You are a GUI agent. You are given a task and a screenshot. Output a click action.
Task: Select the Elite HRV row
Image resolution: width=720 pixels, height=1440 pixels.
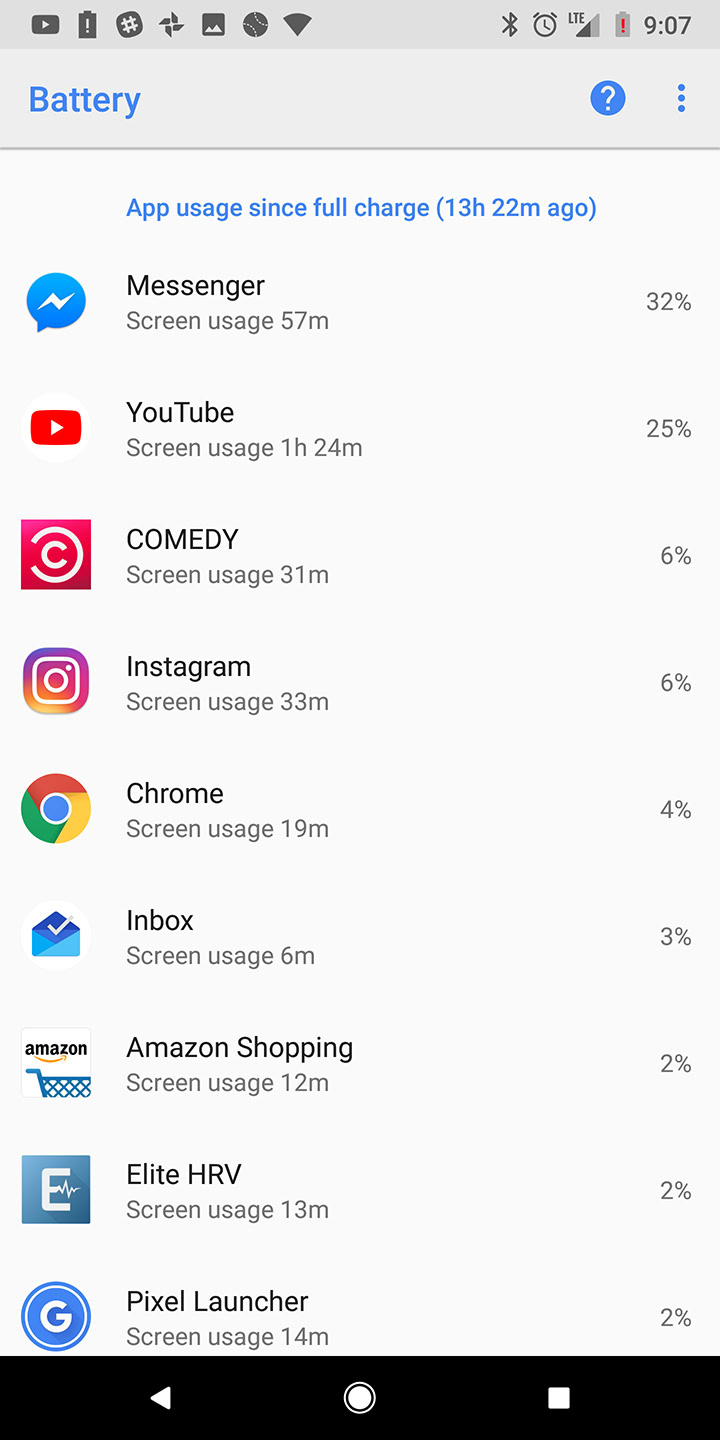tap(360, 1191)
